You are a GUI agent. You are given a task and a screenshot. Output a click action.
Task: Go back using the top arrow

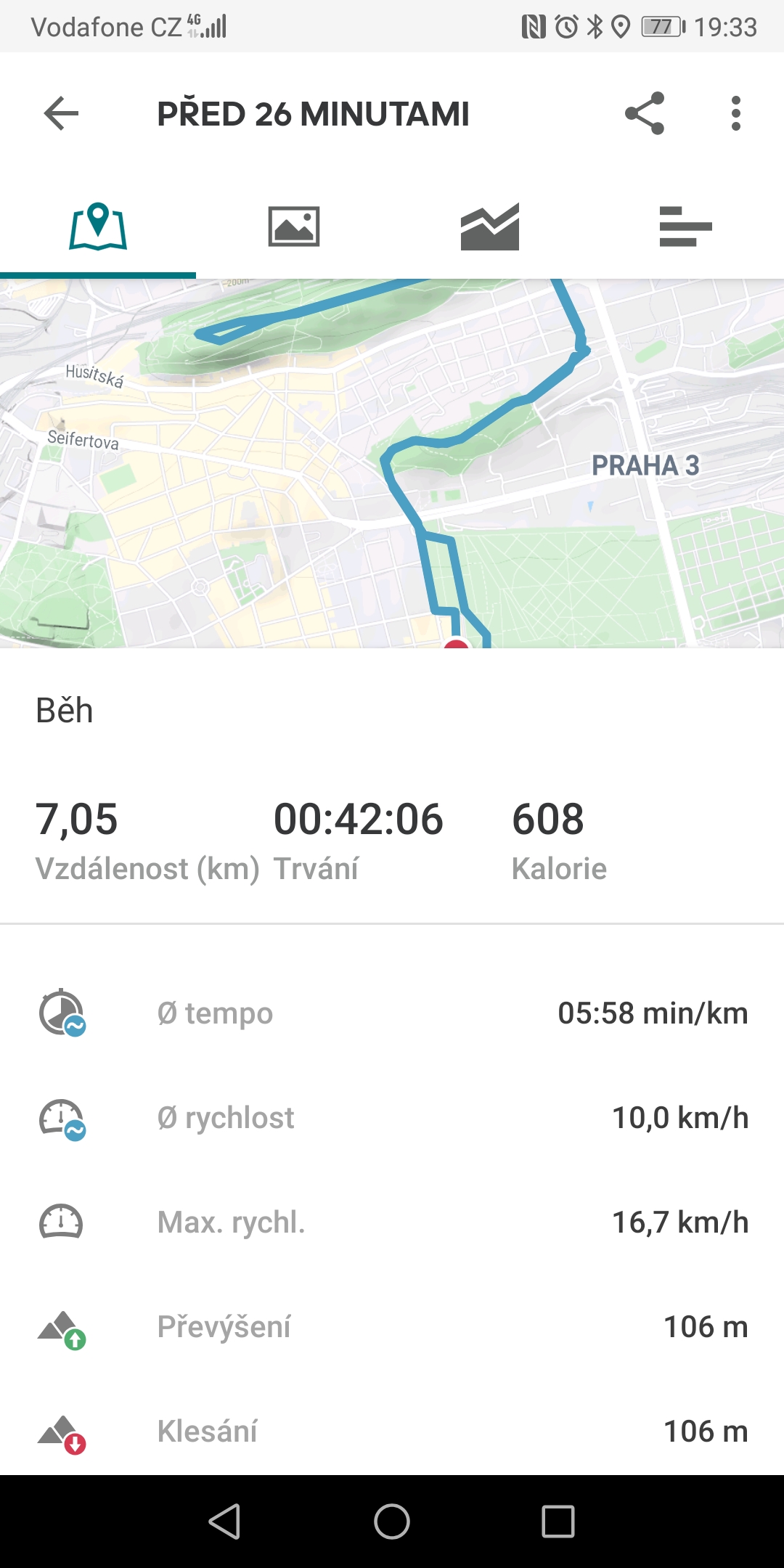tap(61, 113)
